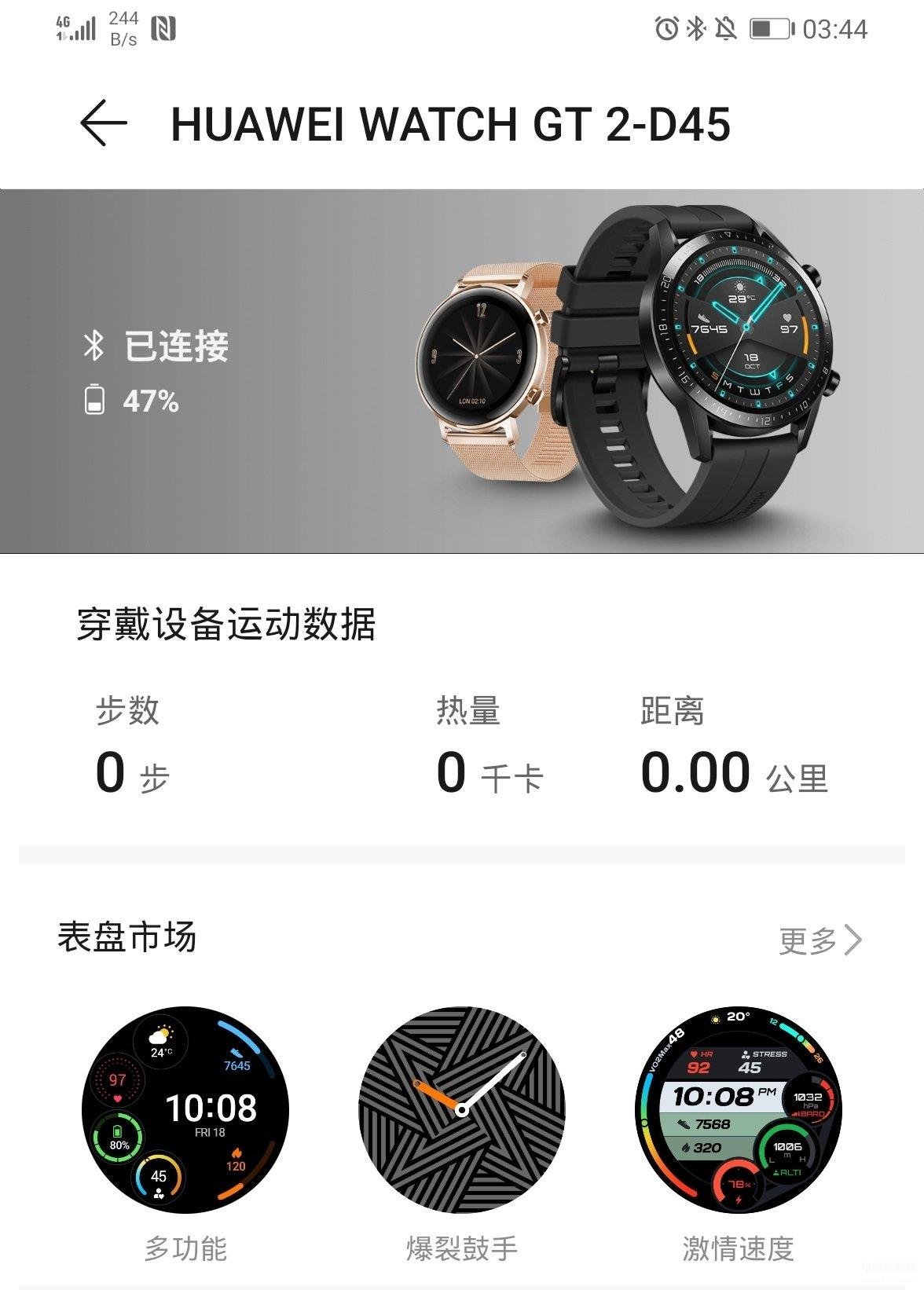The image size is (924, 1290).
Task: Open 更多 in the watch face market
Action: click(819, 939)
